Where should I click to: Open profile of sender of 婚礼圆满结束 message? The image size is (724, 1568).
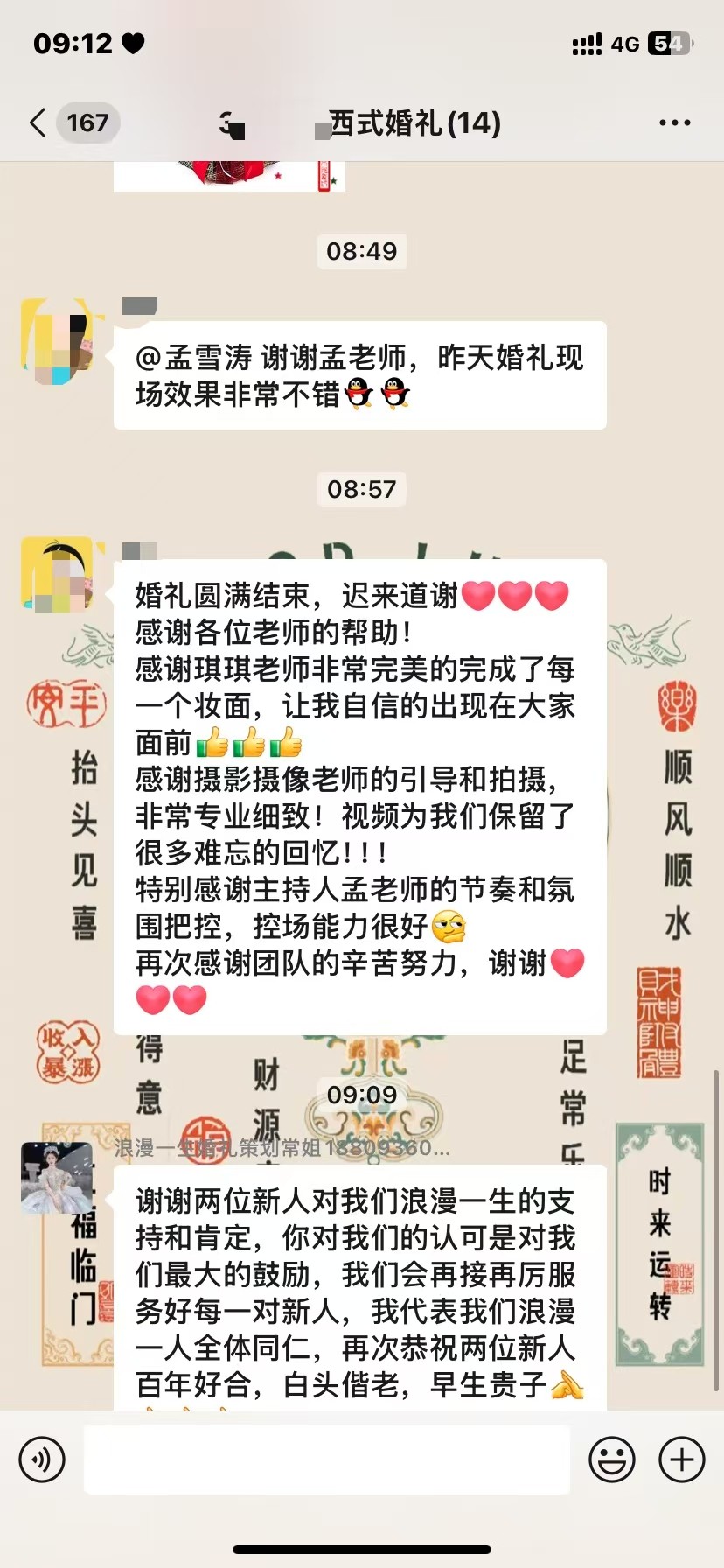pos(58,574)
